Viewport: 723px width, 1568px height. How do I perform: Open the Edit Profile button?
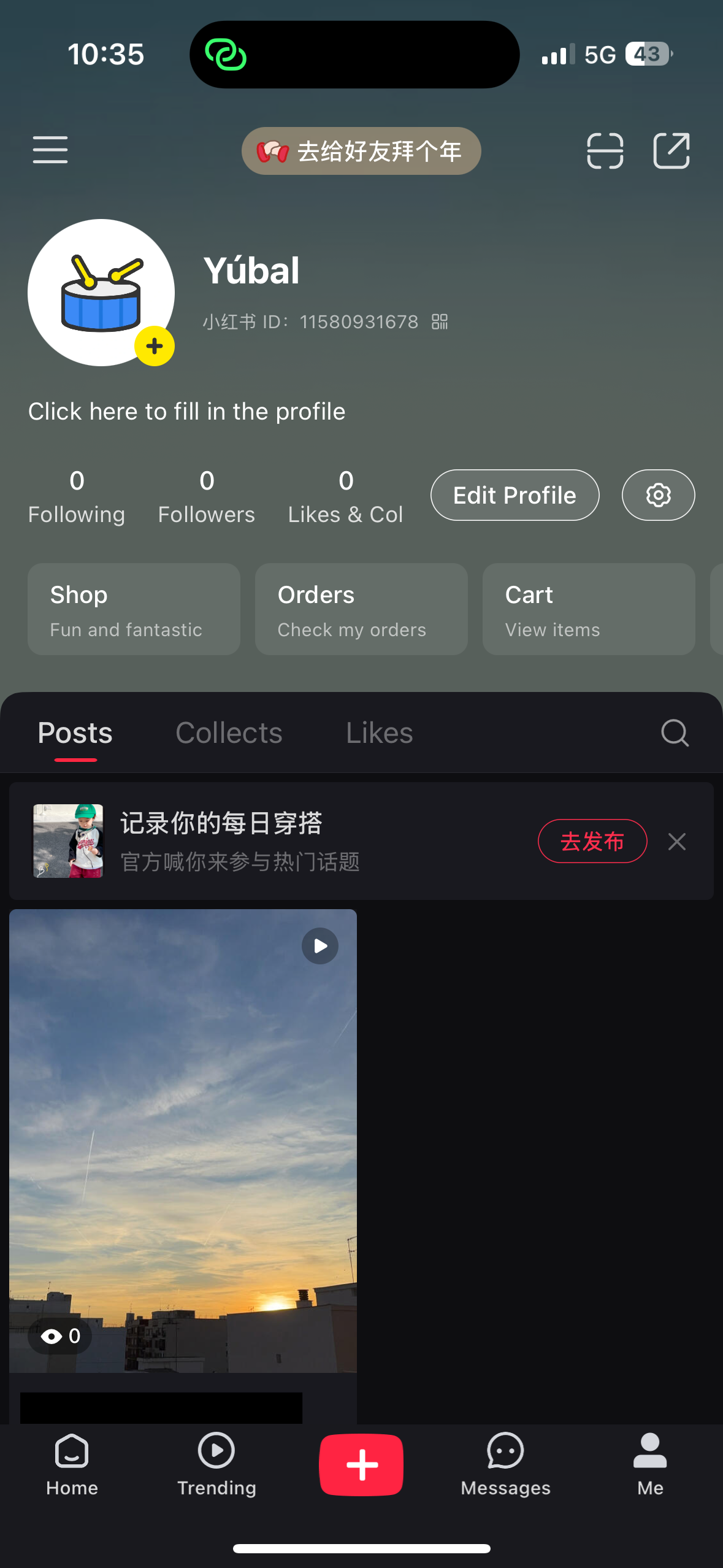click(x=515, y=495)
